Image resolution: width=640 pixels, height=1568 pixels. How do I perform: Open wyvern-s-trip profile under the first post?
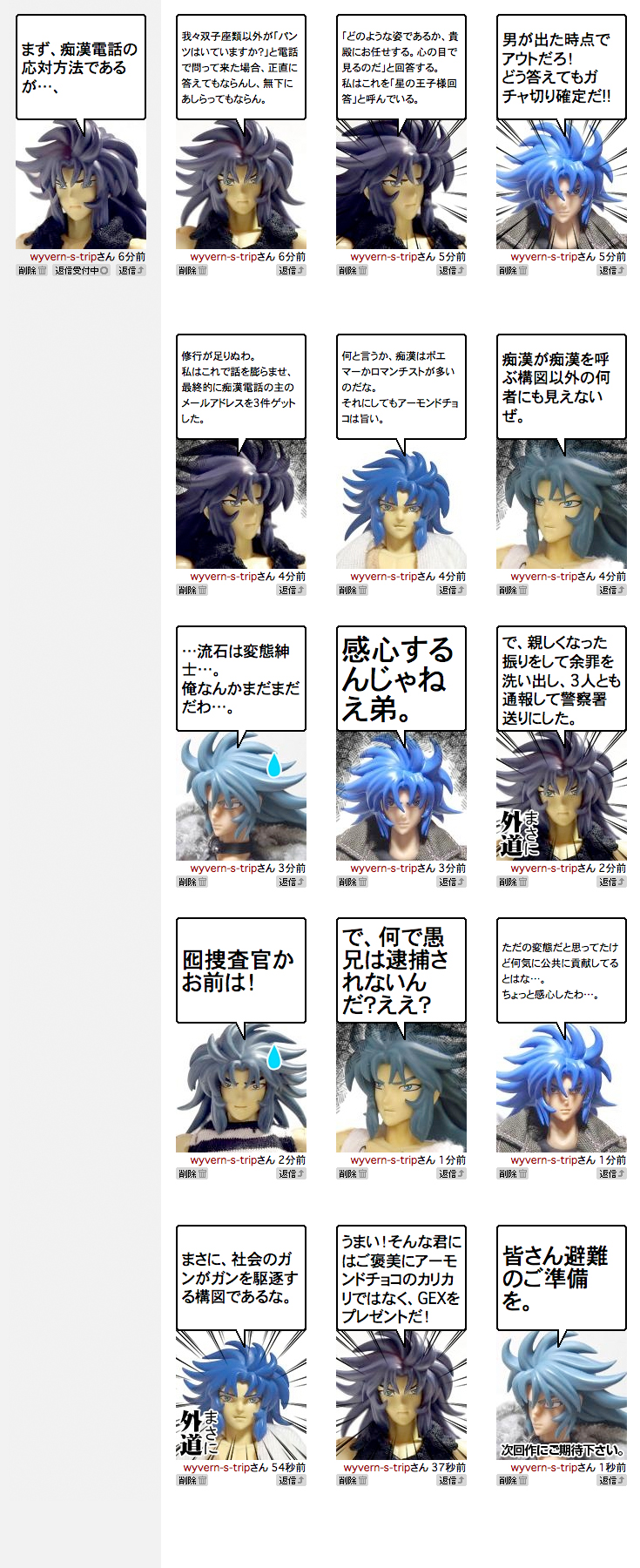pyautogui.click(x=63, y=257)
